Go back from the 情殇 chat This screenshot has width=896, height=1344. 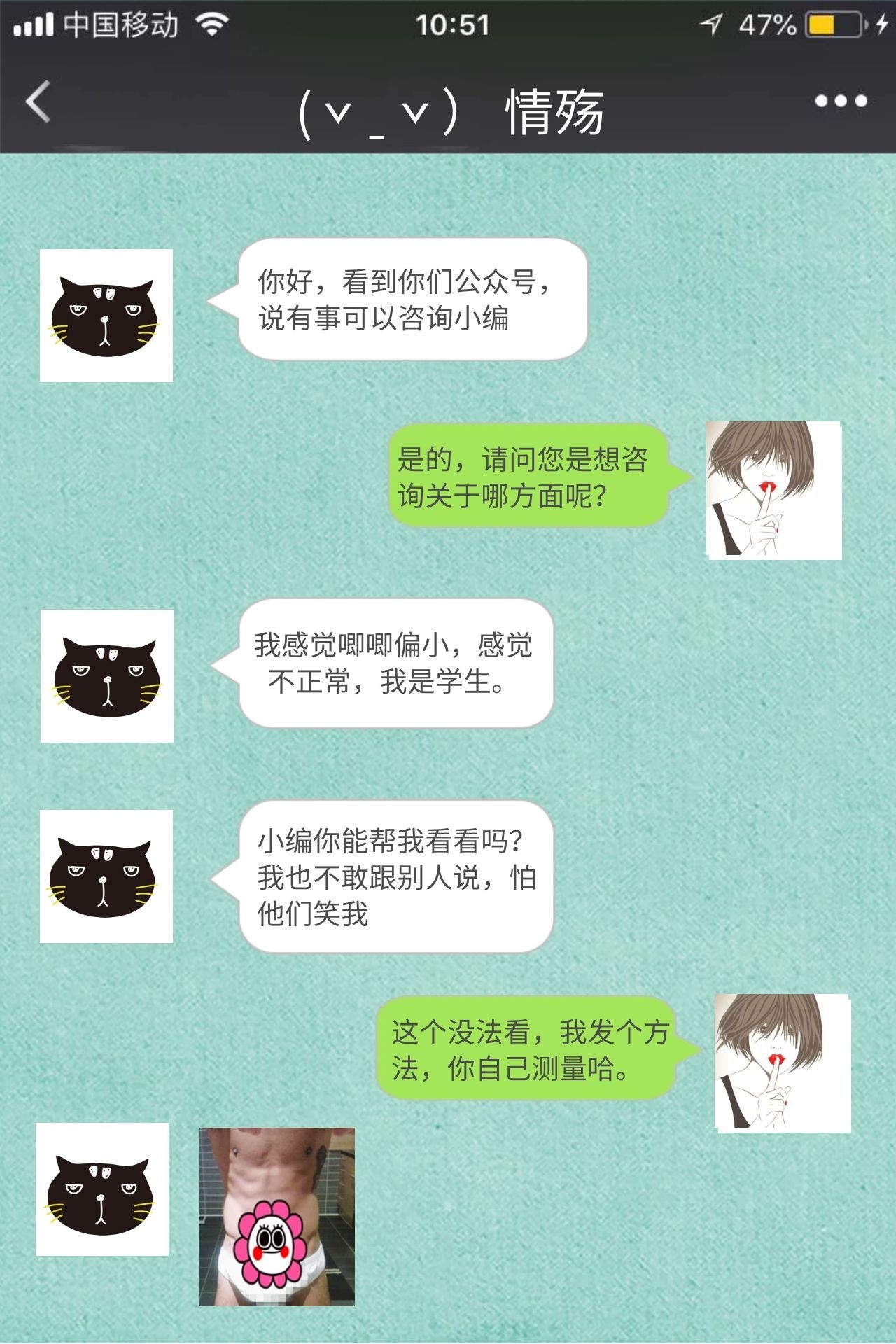38,102
